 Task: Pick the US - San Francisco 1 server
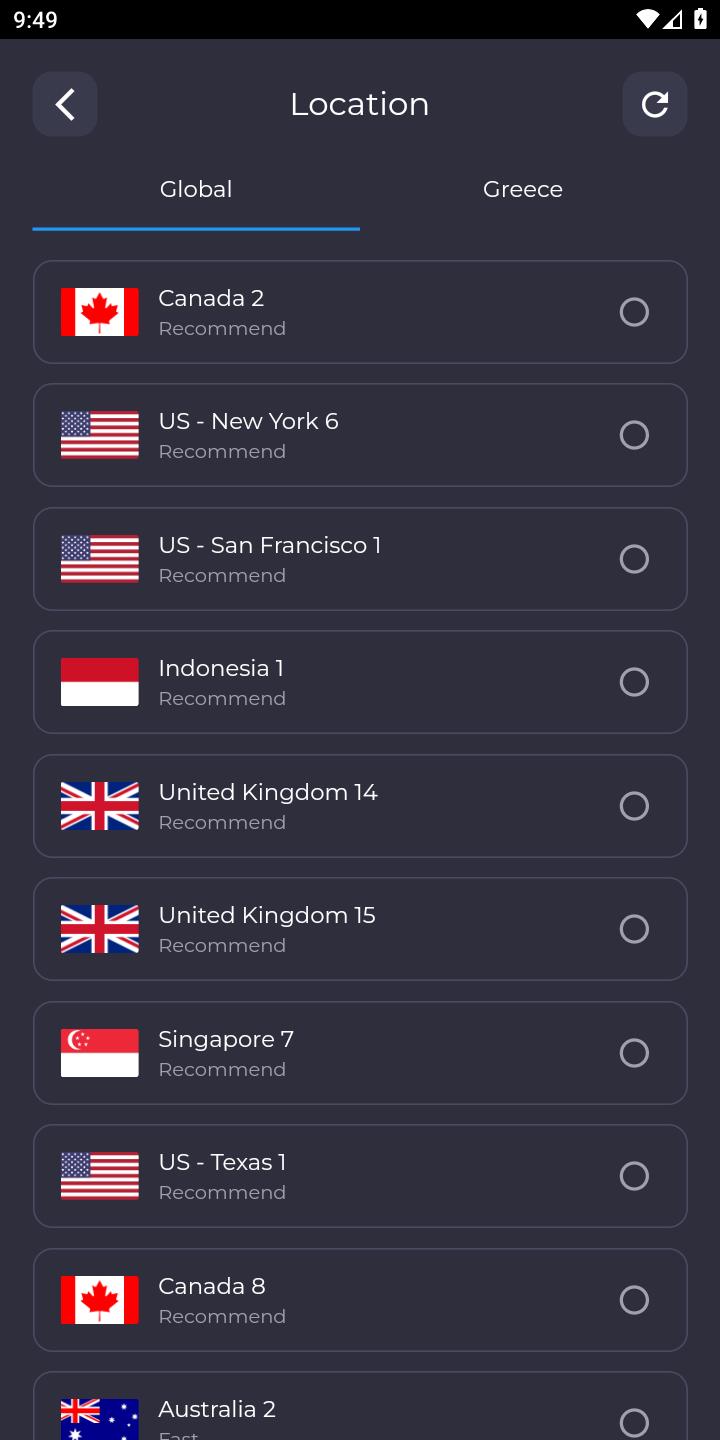[x=360, y=559]
